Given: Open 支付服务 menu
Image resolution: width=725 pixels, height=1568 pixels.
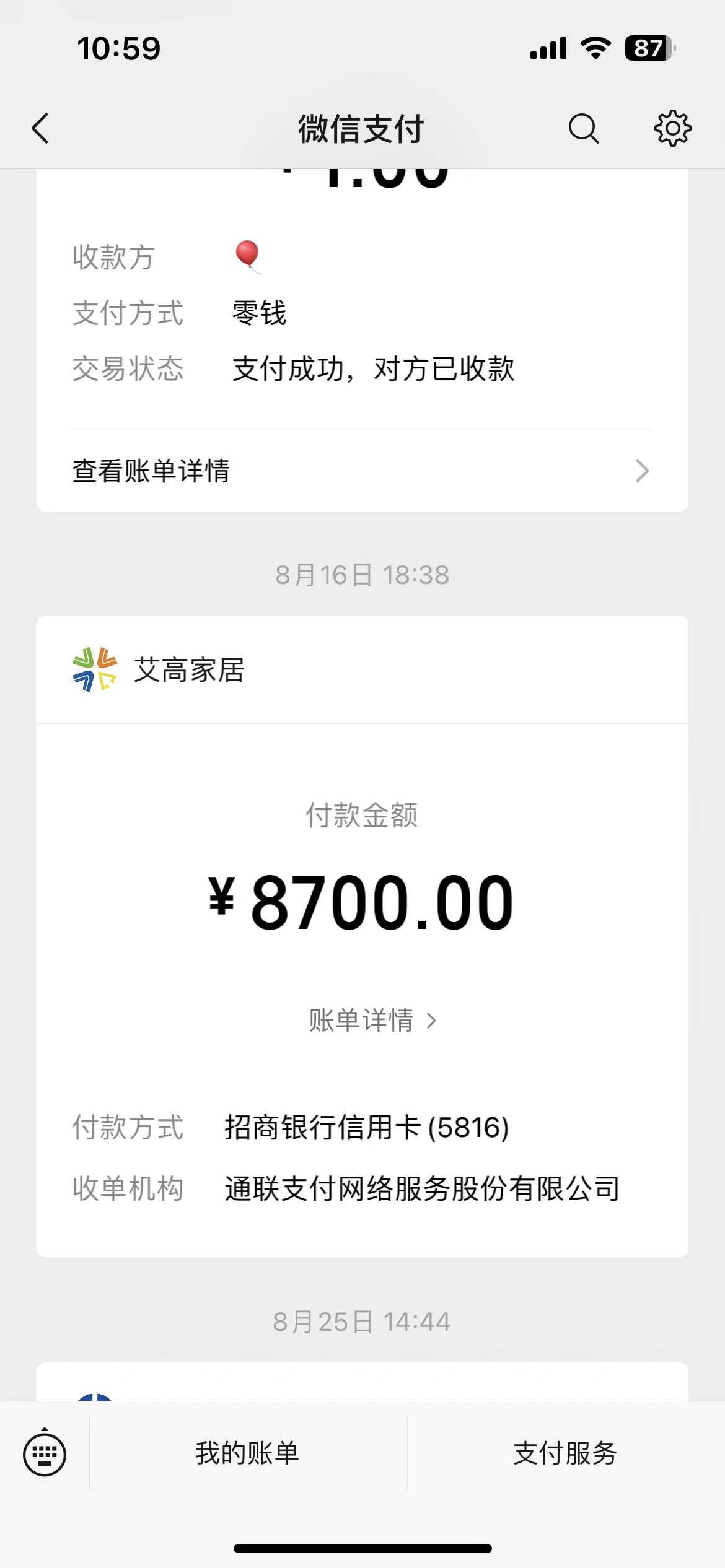Looking at the screenshot, I should pos(565,1453).
